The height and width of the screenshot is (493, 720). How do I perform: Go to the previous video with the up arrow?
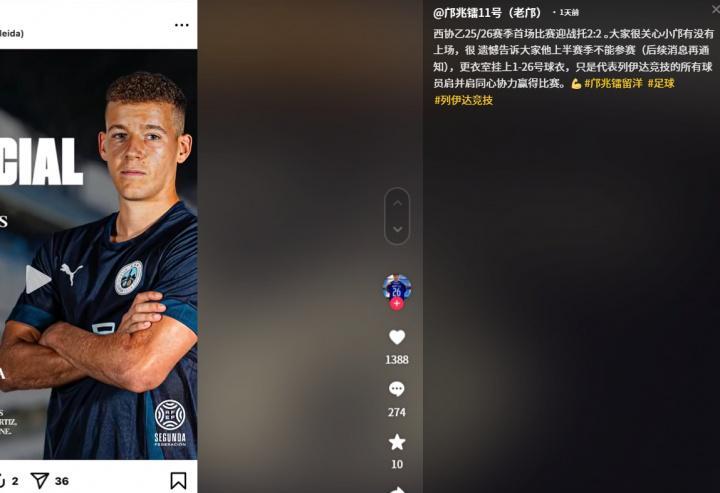397,203
